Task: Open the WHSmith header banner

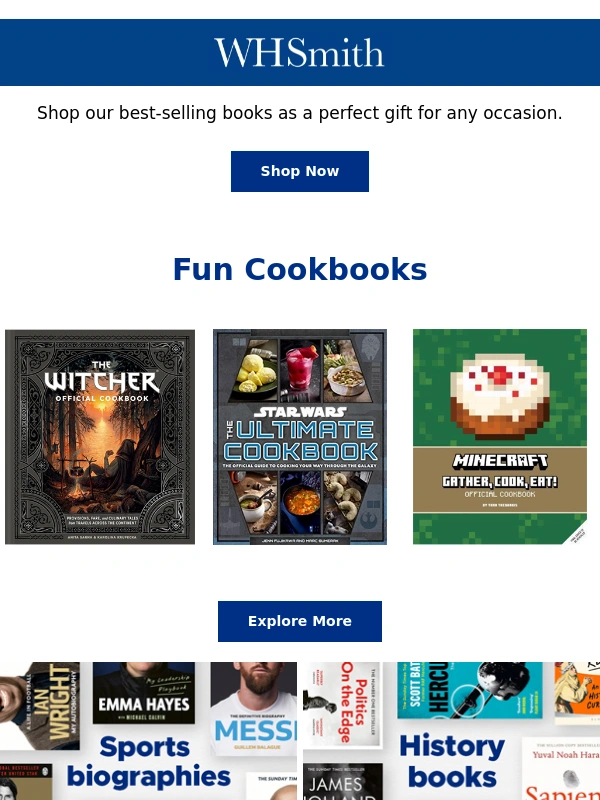Action: pyautogui.click(x=300, y=52)
